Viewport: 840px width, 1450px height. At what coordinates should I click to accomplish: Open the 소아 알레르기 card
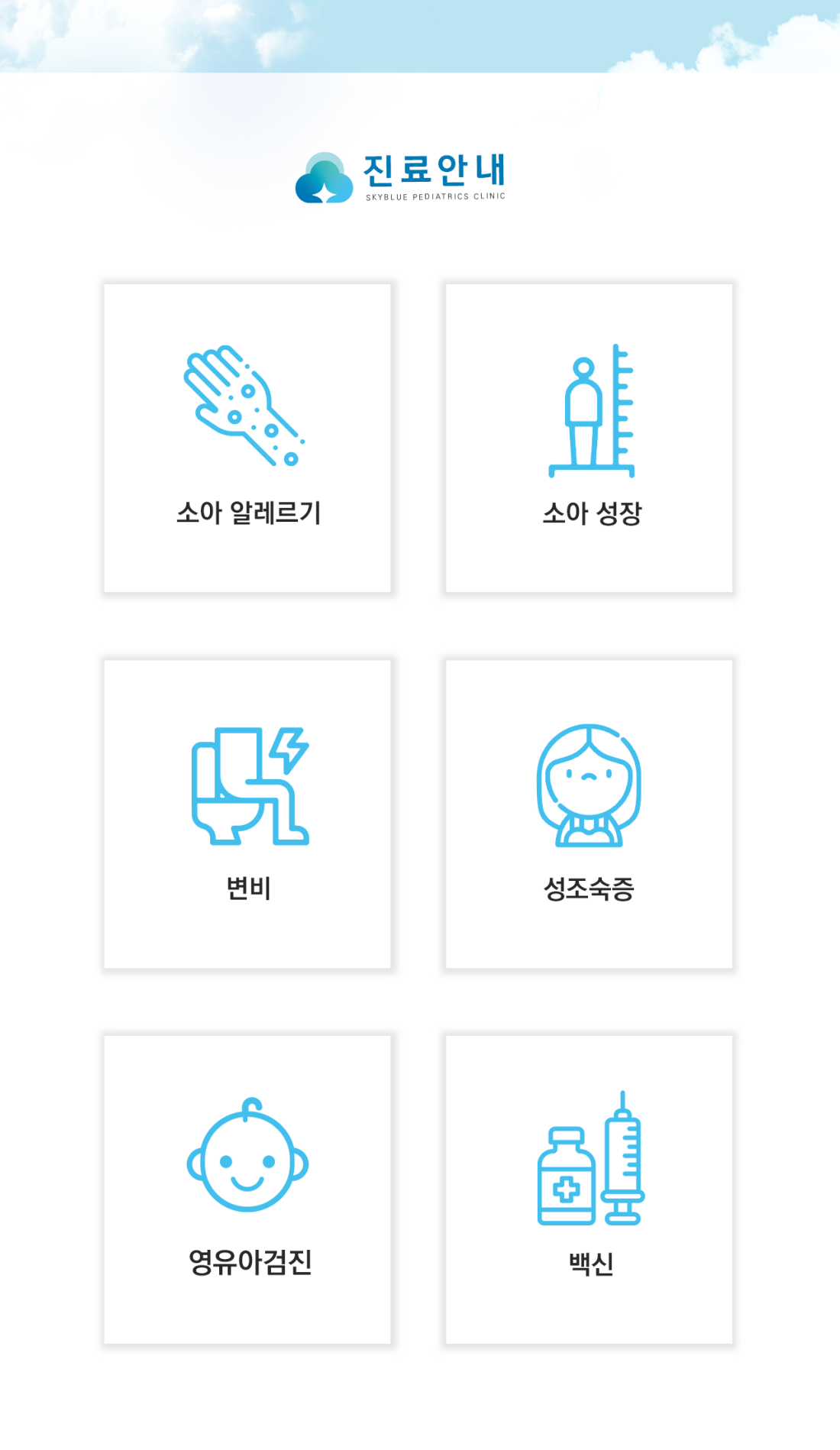247,438
